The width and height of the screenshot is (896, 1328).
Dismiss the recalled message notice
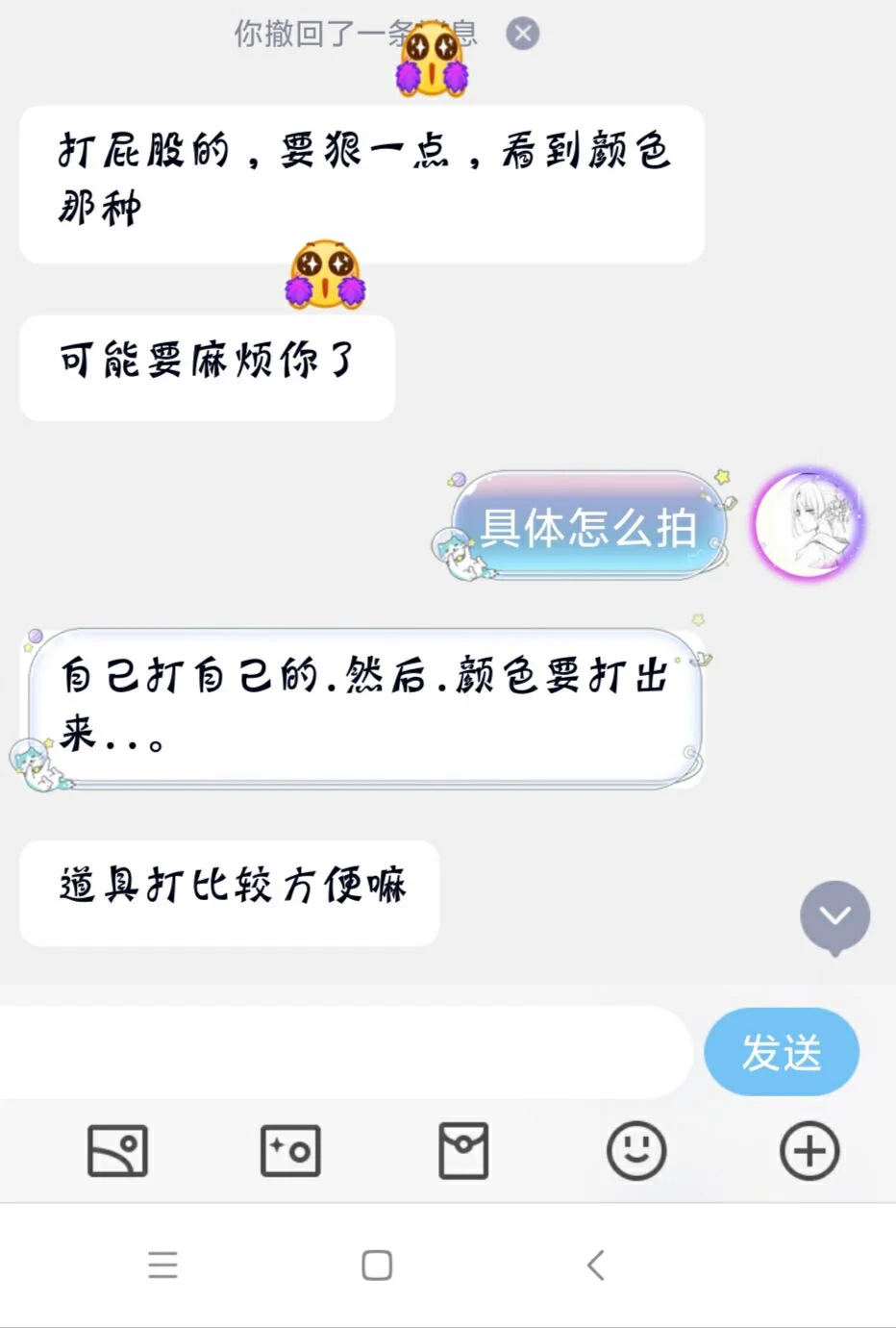point(523,34)
